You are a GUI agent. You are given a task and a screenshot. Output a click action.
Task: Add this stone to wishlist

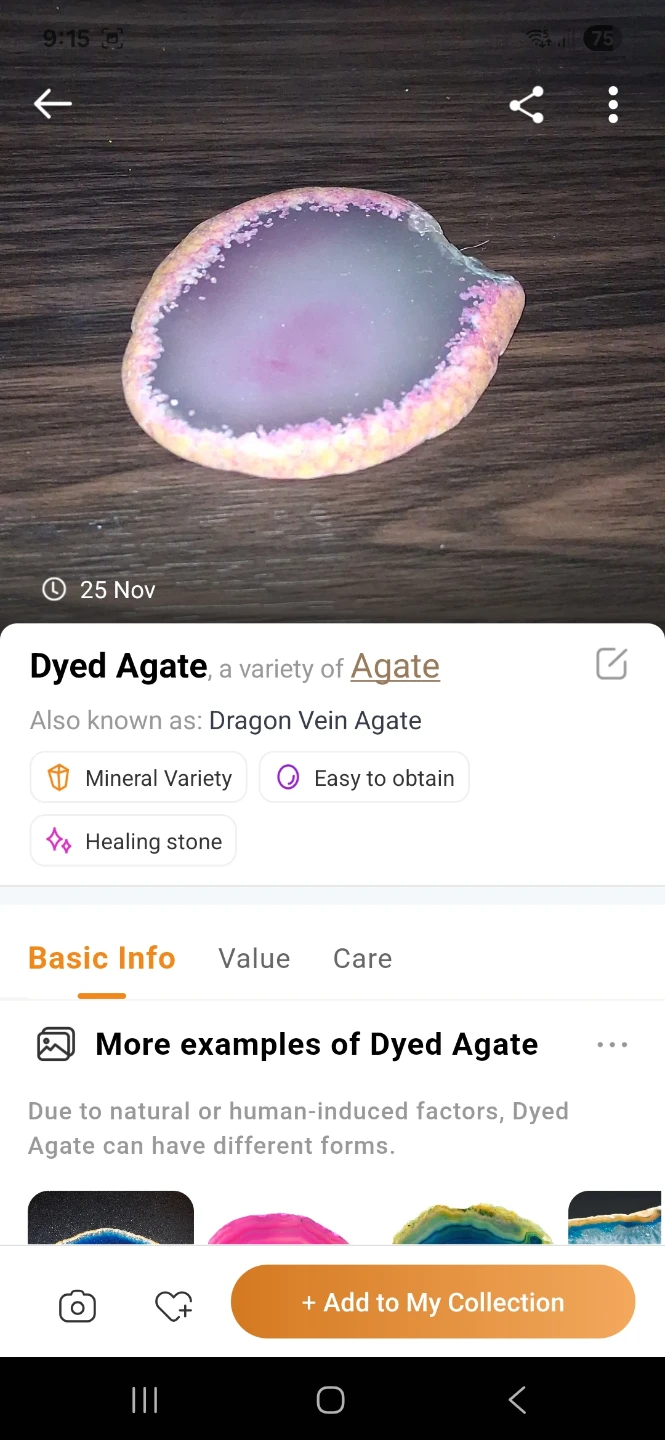(174, 1306)
